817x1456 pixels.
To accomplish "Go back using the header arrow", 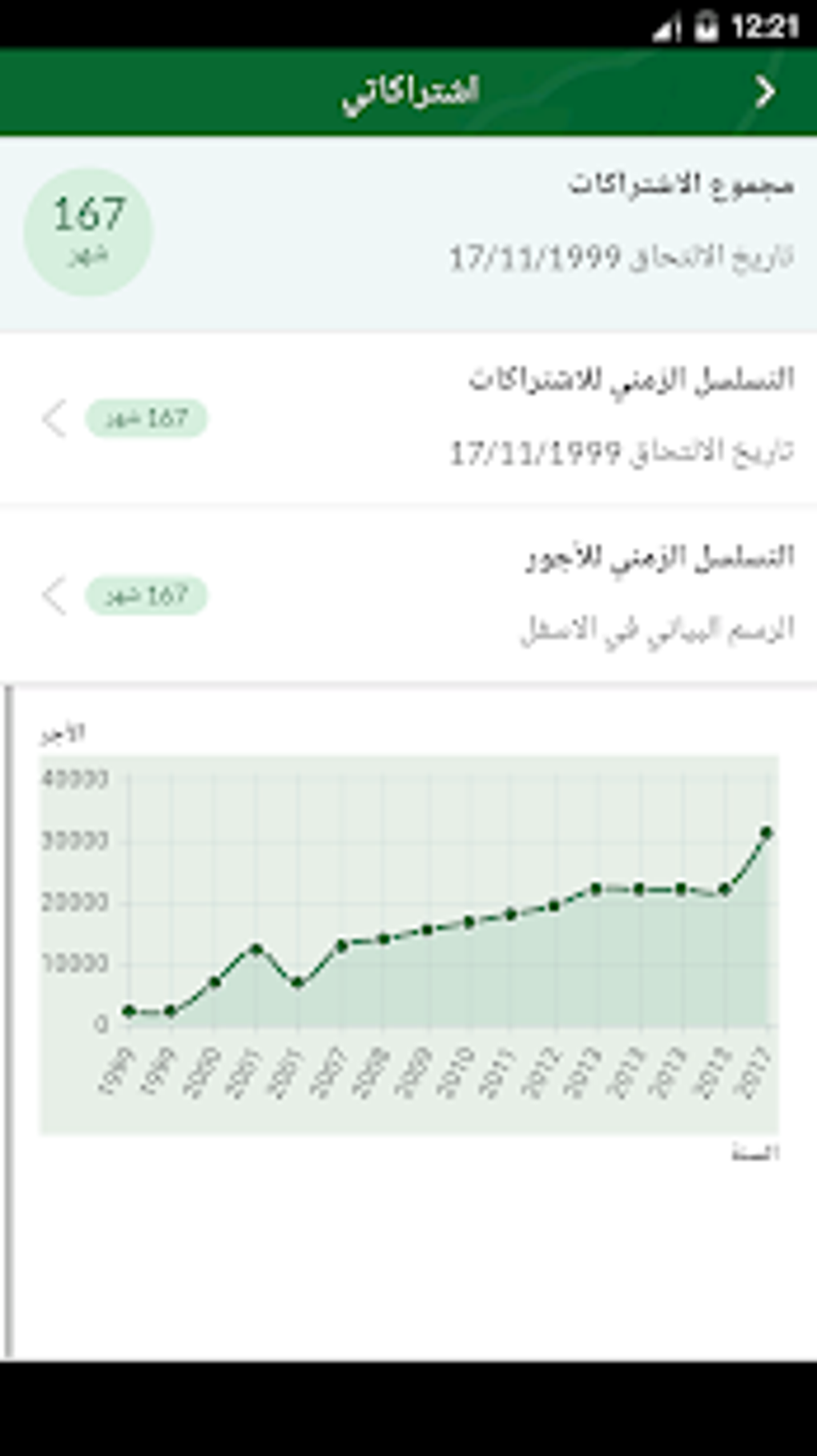I will (x=765, y=92).
